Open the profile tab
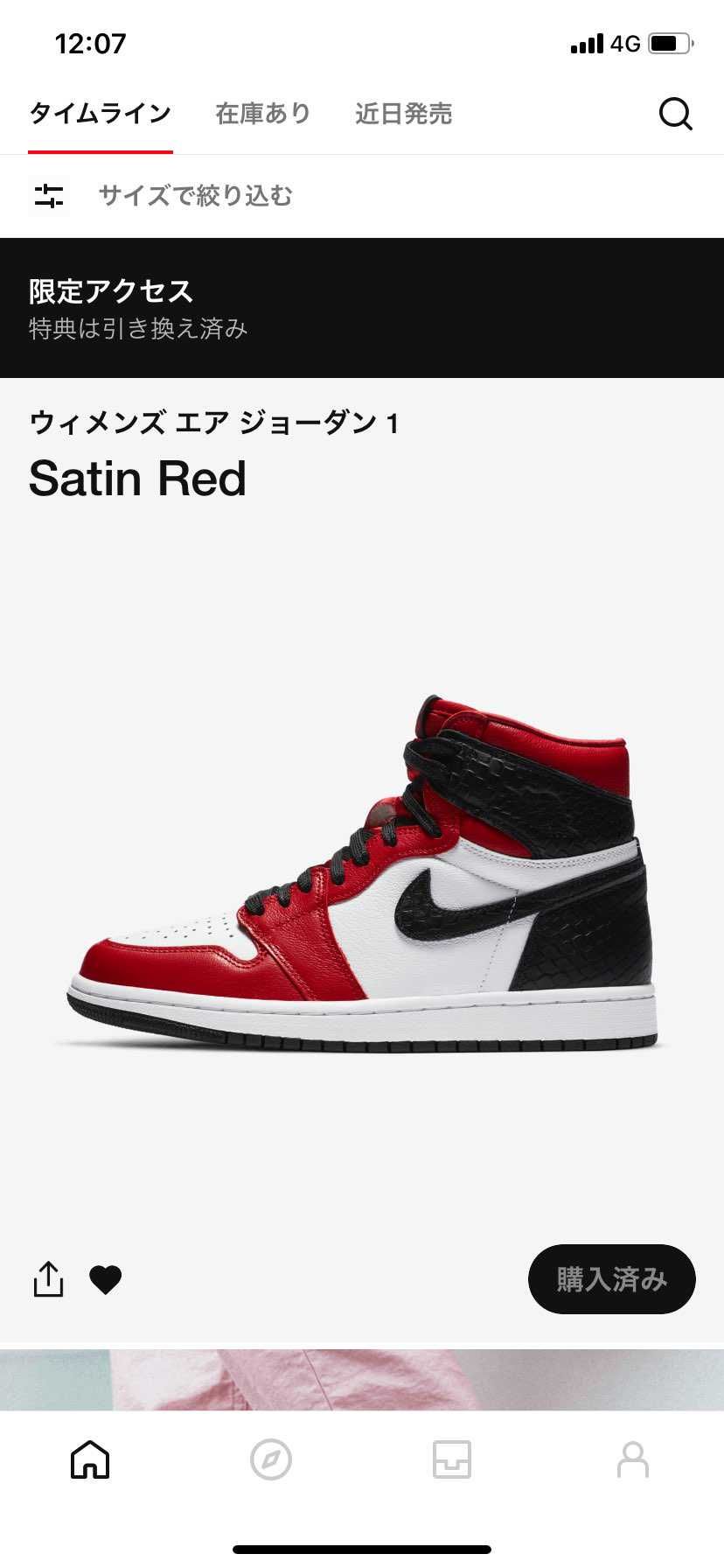Image resolution: width=724 pixels, height=1568 pixels. click(633, 1459)
